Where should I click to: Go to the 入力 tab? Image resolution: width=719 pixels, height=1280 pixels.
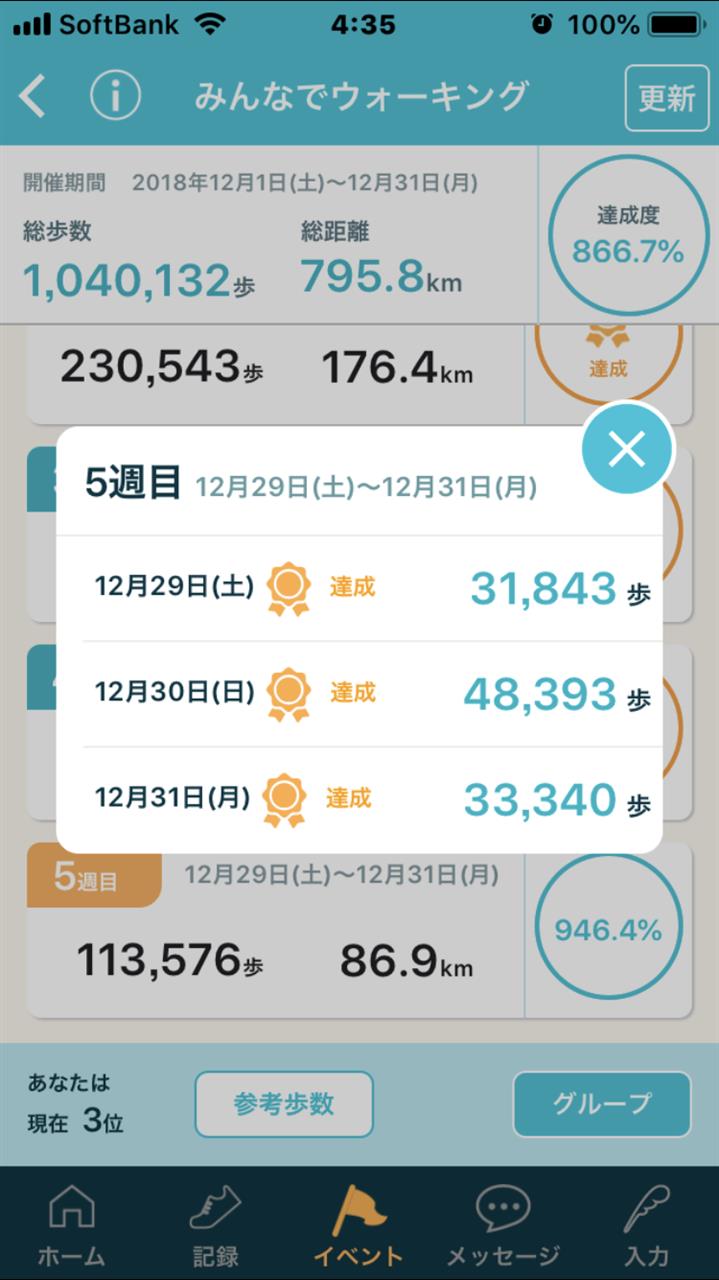(x=646, y=1225)
